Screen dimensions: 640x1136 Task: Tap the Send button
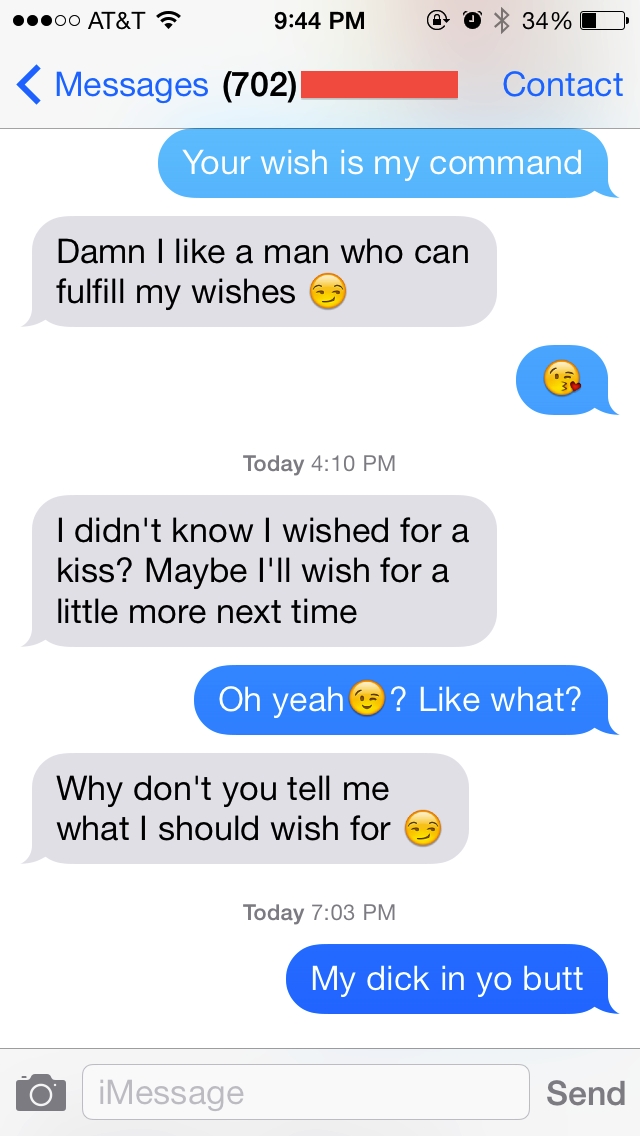point(585,1093)
